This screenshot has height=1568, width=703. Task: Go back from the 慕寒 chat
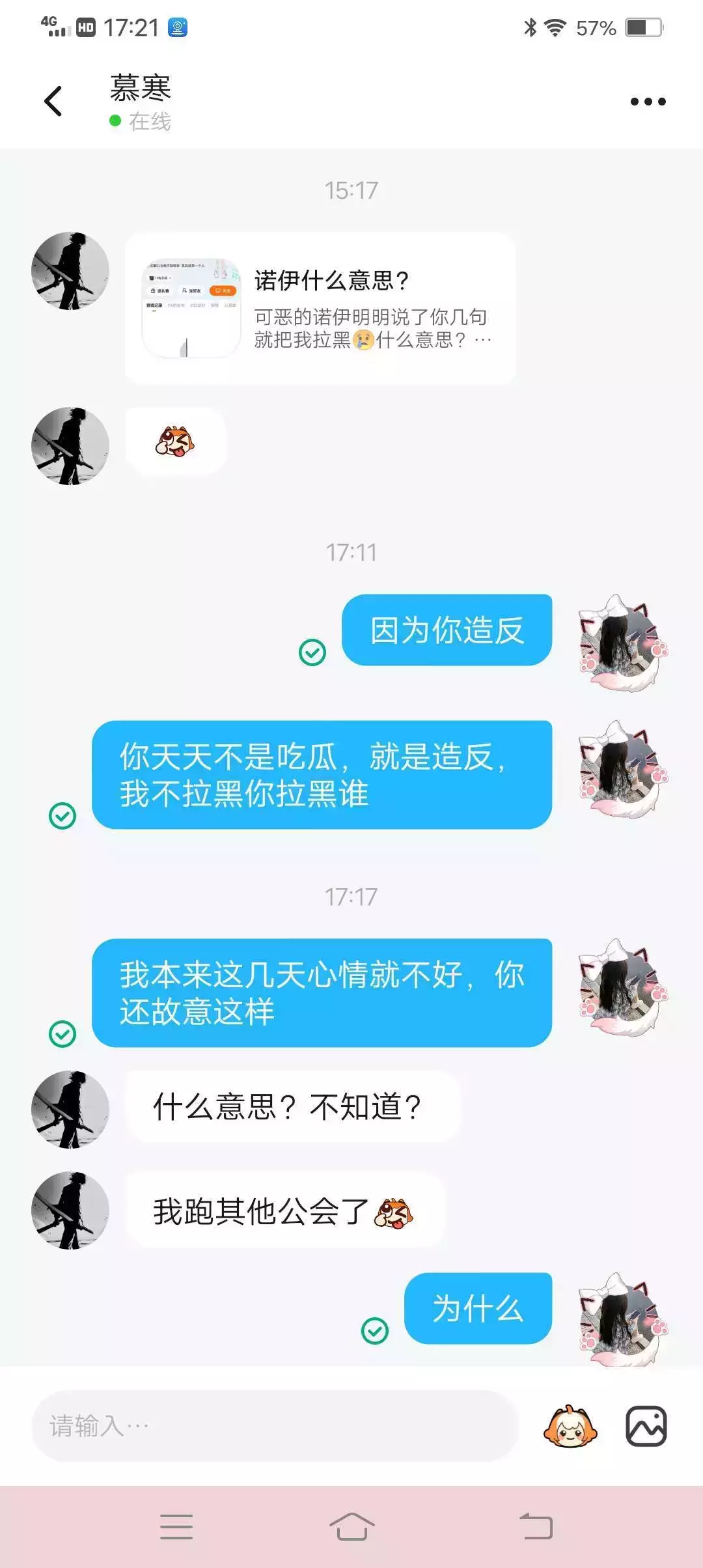[x=53, y=101]
